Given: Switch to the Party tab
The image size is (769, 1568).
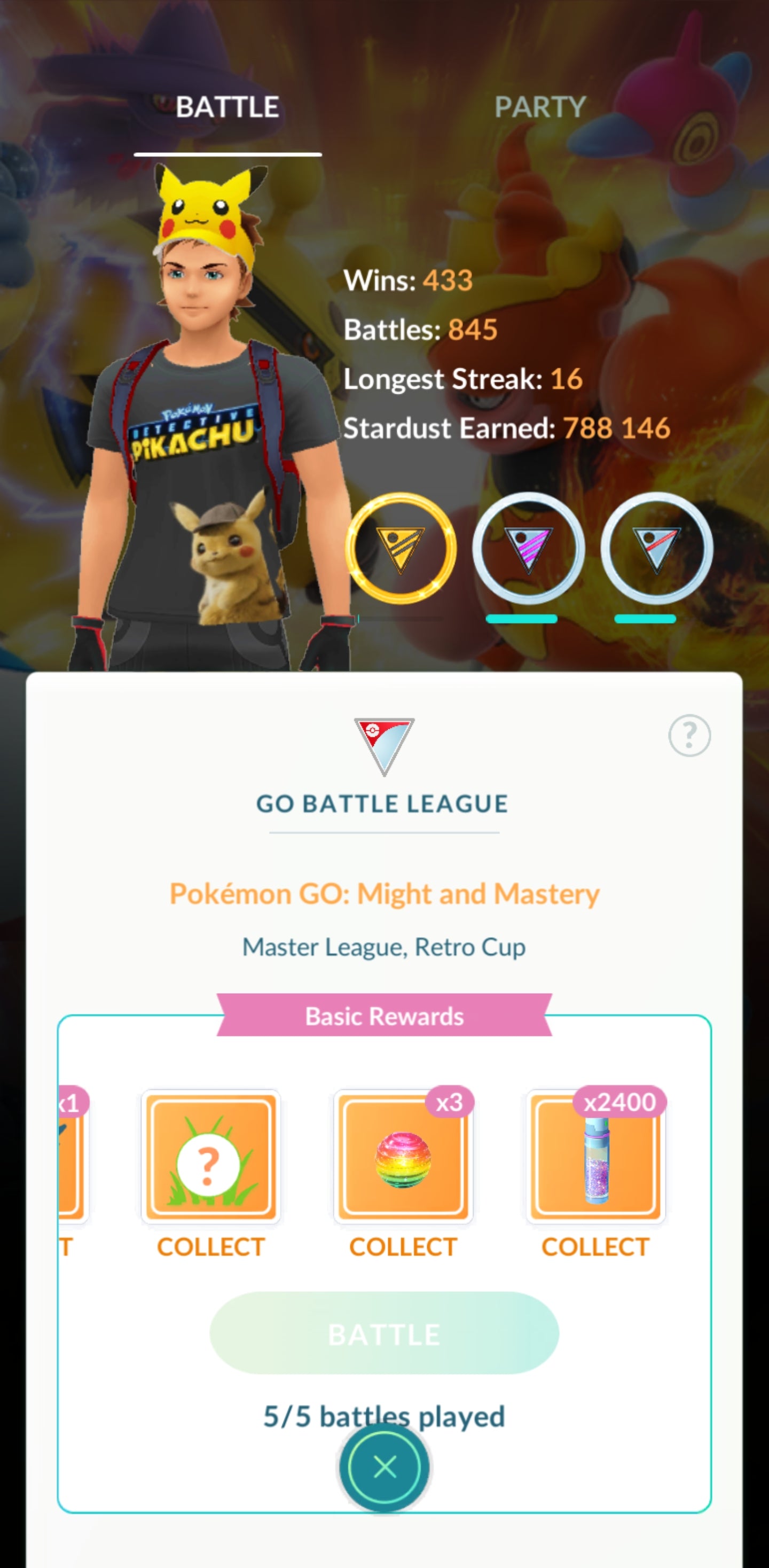Looking at the screenshot, I should (540, 108).
